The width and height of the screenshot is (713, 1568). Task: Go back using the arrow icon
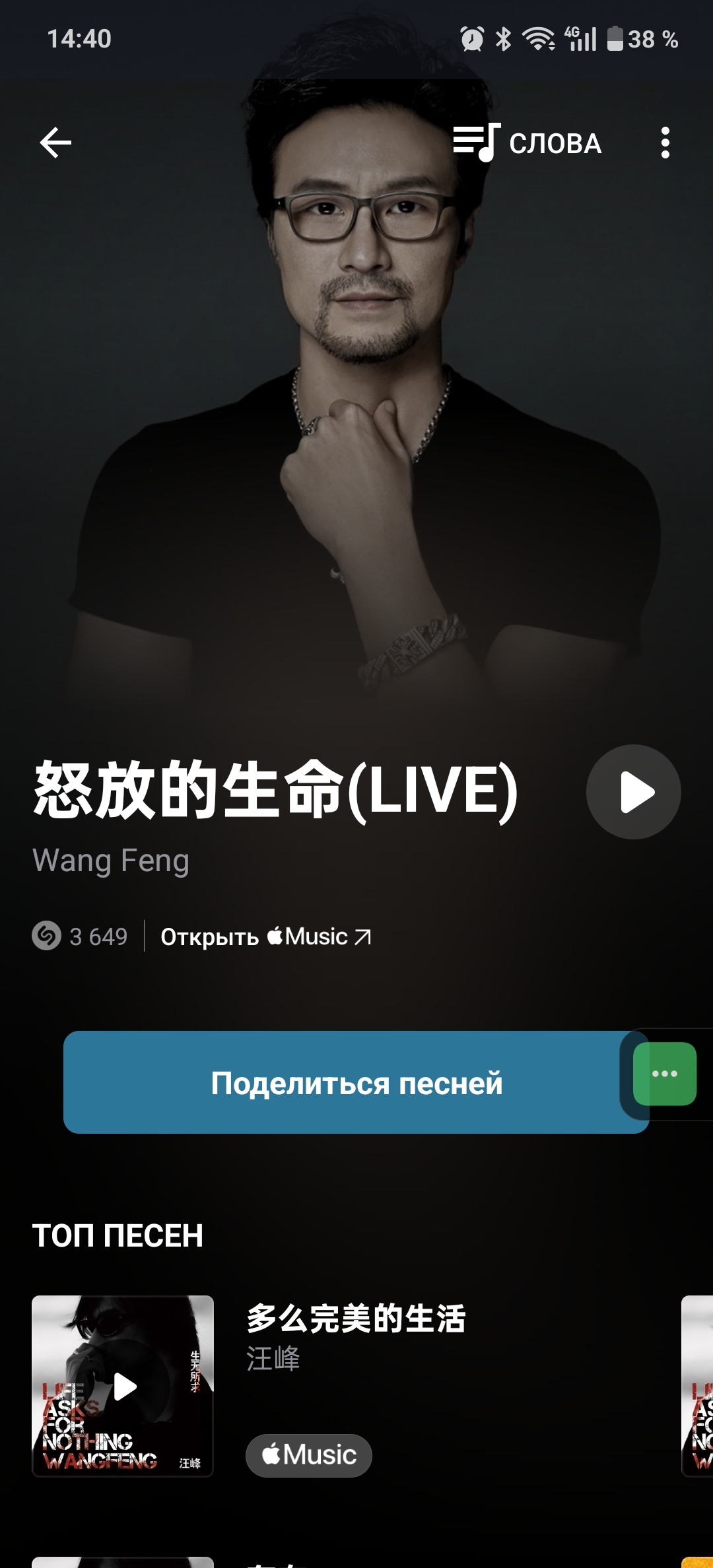coord(55,143)
